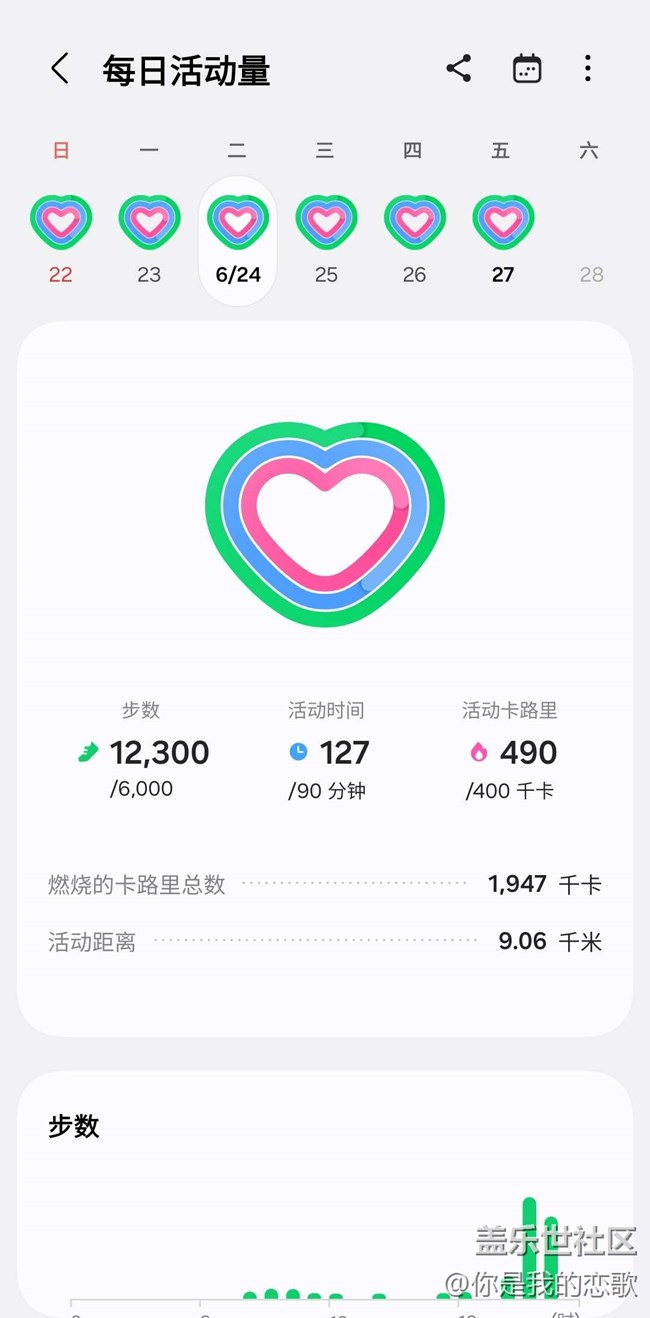Open the calendar date picker

coord(527,69)
